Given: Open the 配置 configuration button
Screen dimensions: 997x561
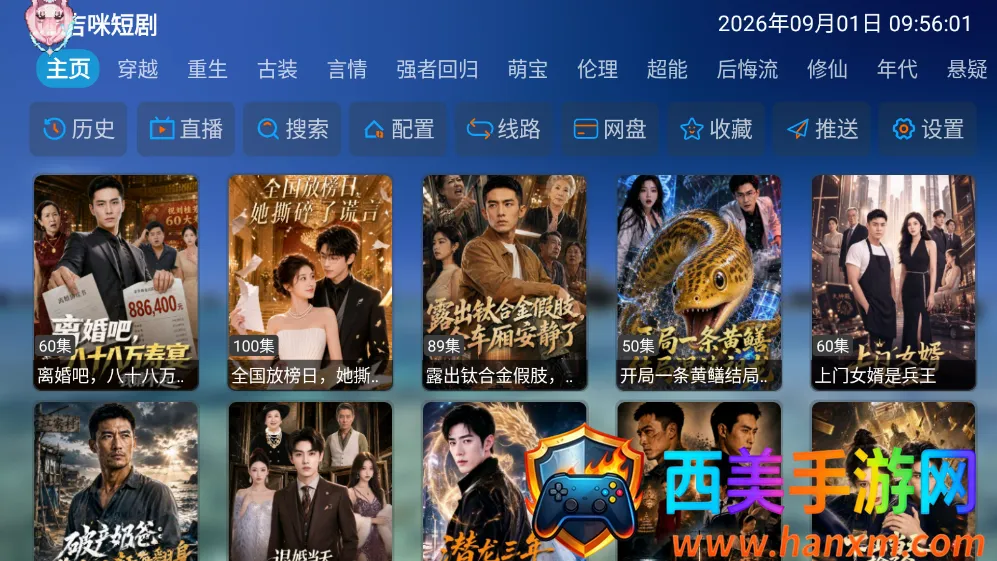Looking at the screenshot, I should [398, 129].
